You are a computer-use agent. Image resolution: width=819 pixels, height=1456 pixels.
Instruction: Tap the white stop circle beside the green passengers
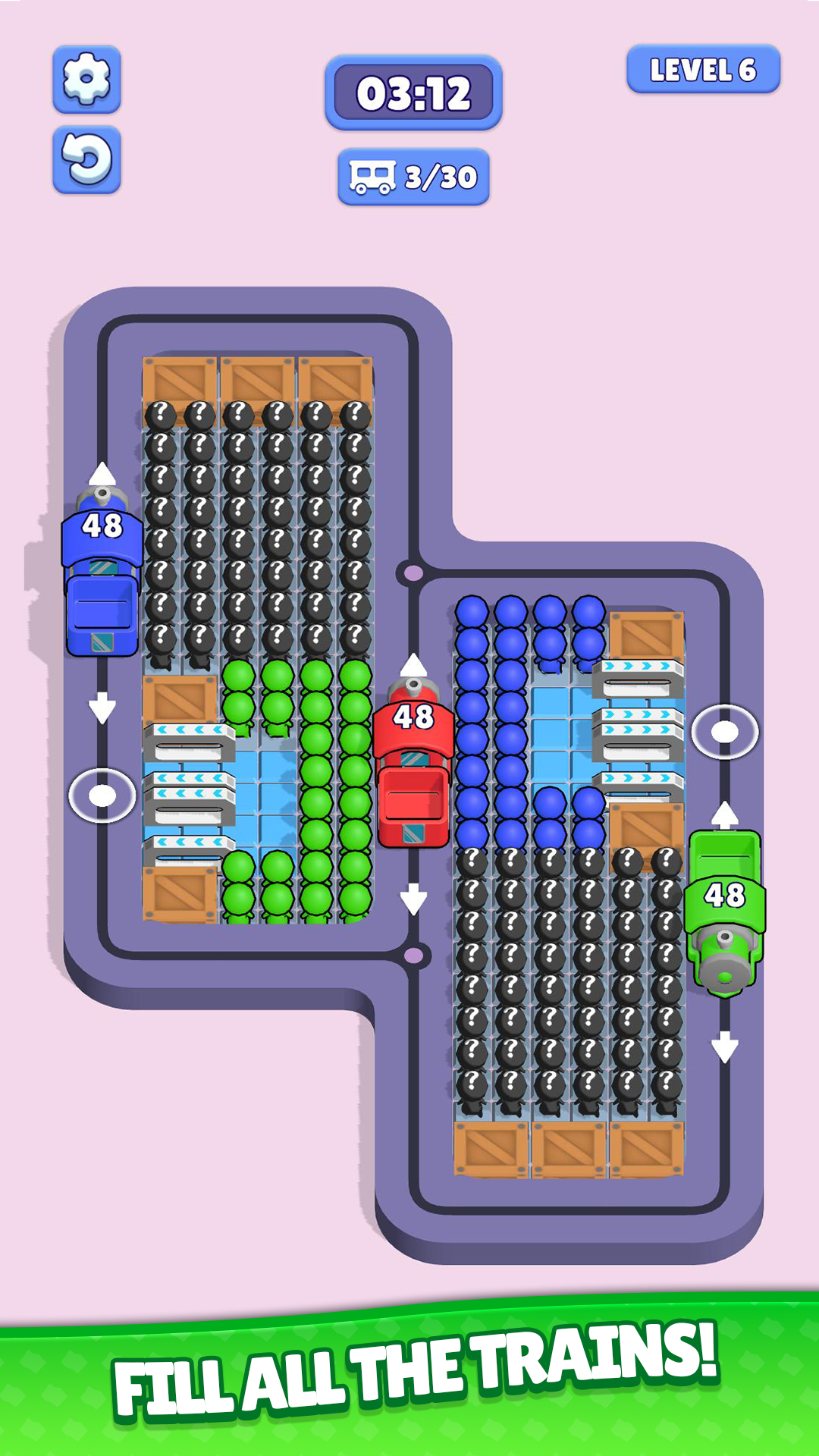point(102,795)
